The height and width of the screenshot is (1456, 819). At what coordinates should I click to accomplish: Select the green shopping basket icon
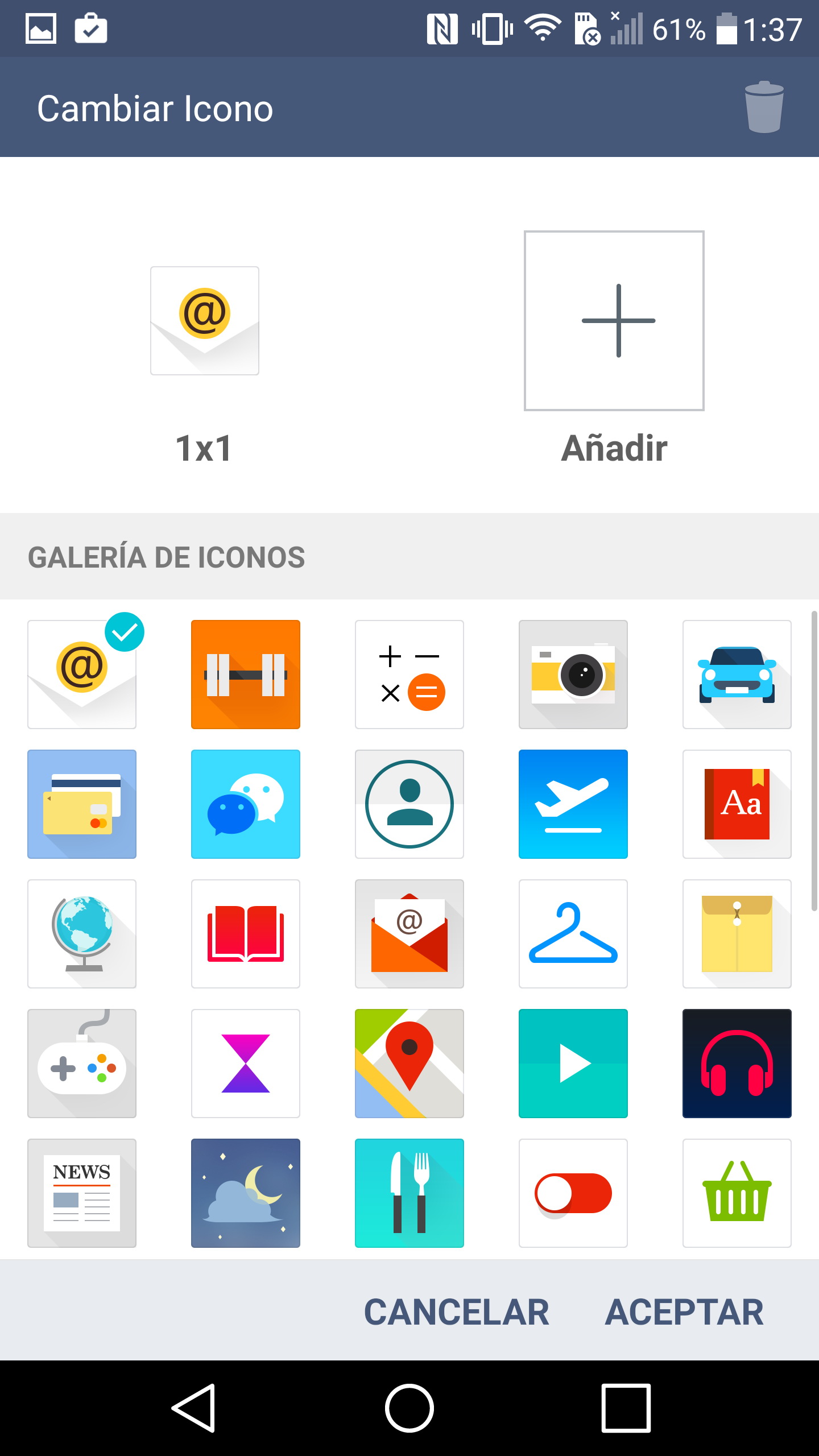737,1193
